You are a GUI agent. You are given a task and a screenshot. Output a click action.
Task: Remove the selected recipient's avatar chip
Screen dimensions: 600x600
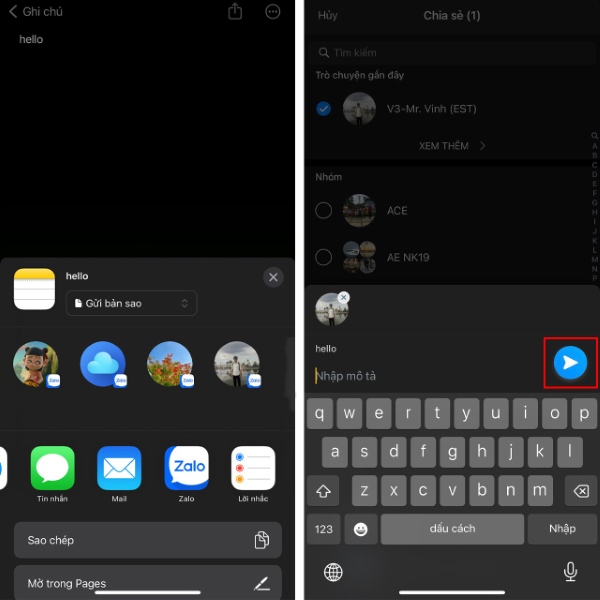coord(344,298)
